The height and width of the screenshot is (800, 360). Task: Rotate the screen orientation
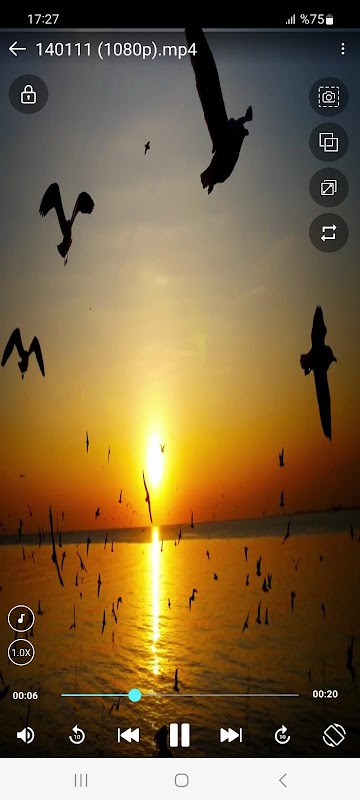click(x=334, y=735)
